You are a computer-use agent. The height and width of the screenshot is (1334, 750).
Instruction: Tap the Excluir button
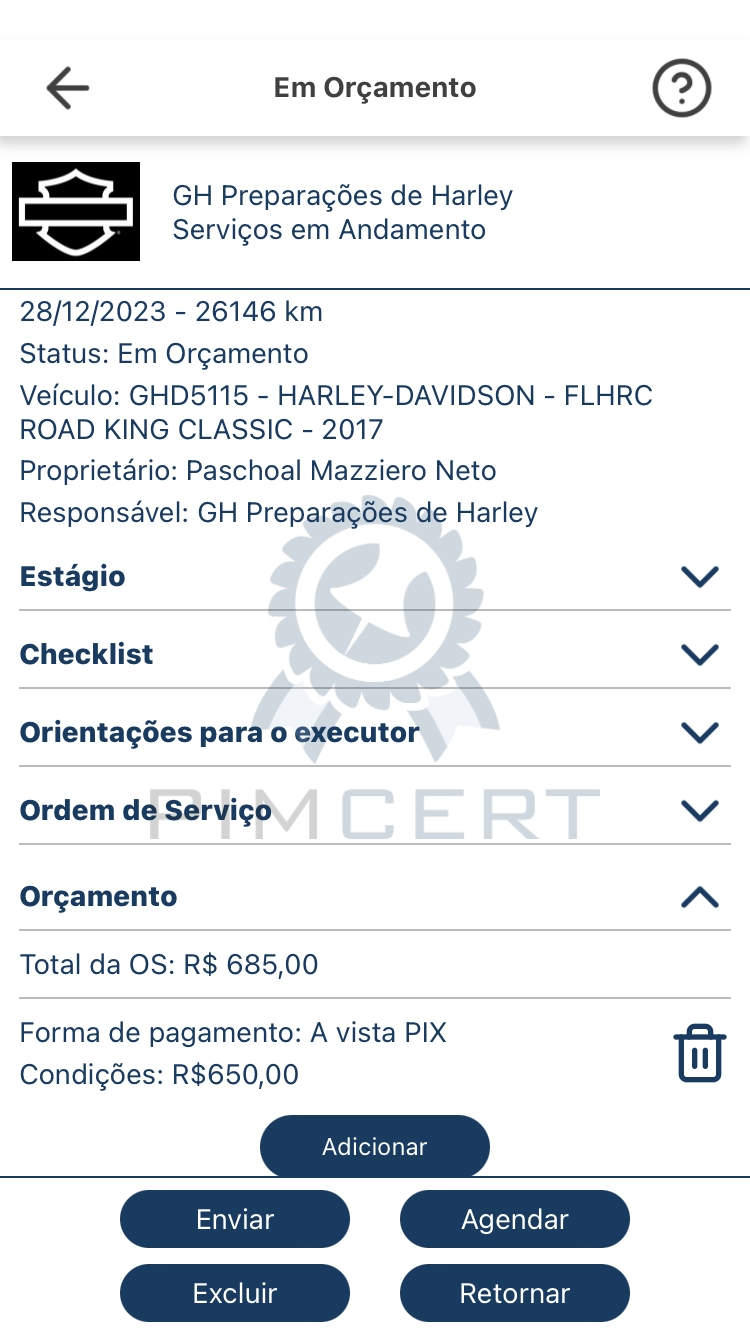tap(235, 1293)
